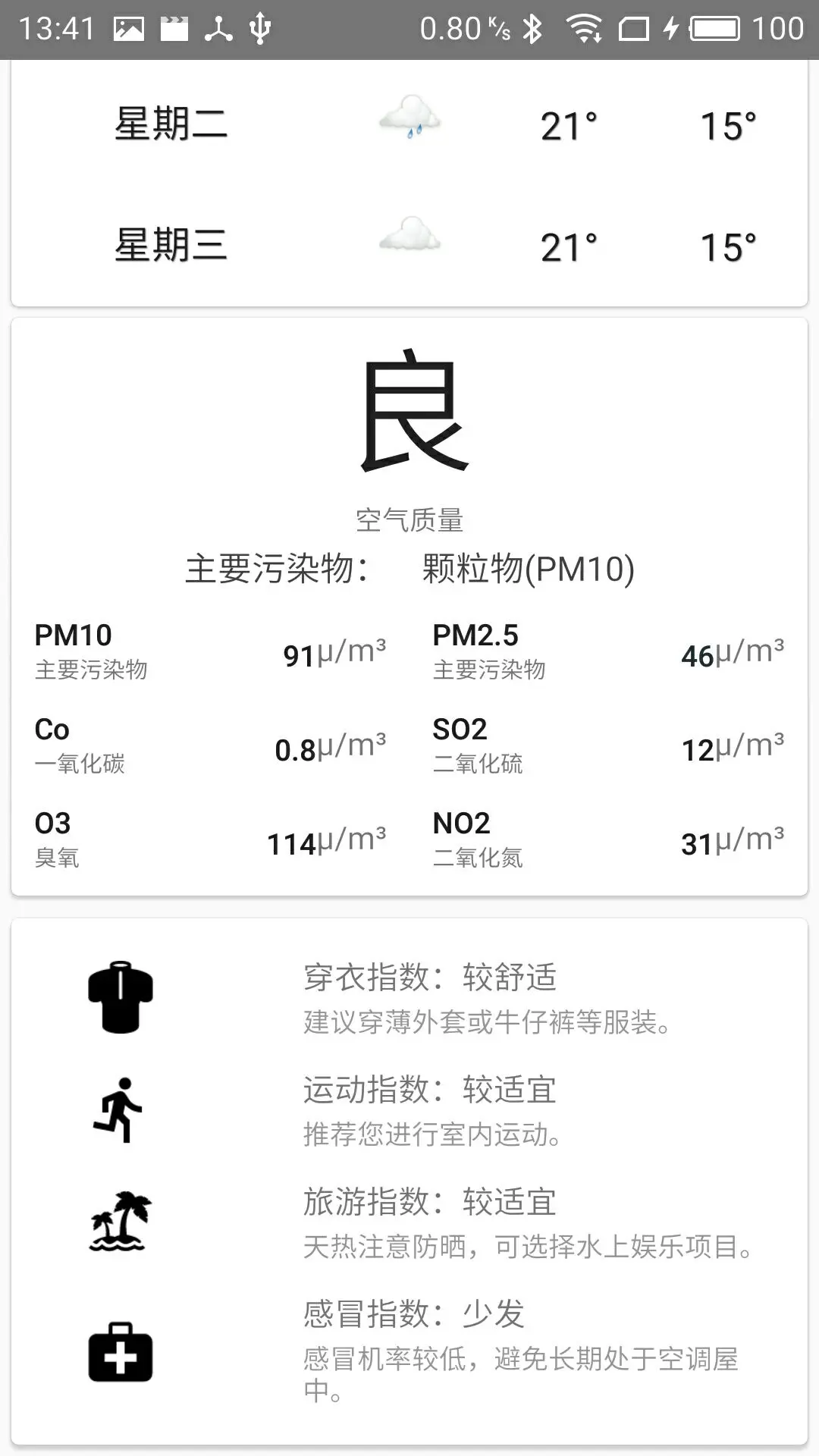Open the 星期三 forecast row
This screenshot has height=1456, width=819.
(409, 246)
